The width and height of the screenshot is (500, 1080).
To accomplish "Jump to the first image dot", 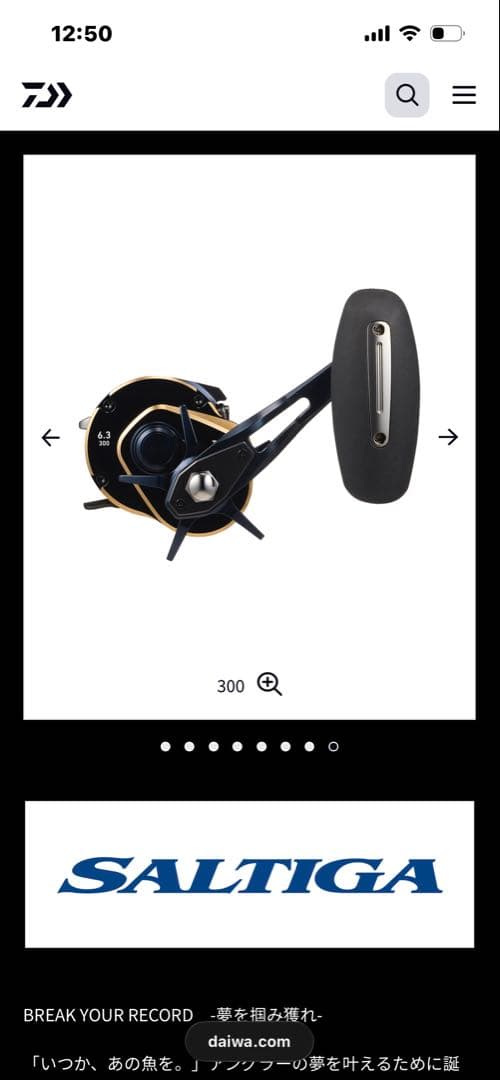I will coord(165,747).
